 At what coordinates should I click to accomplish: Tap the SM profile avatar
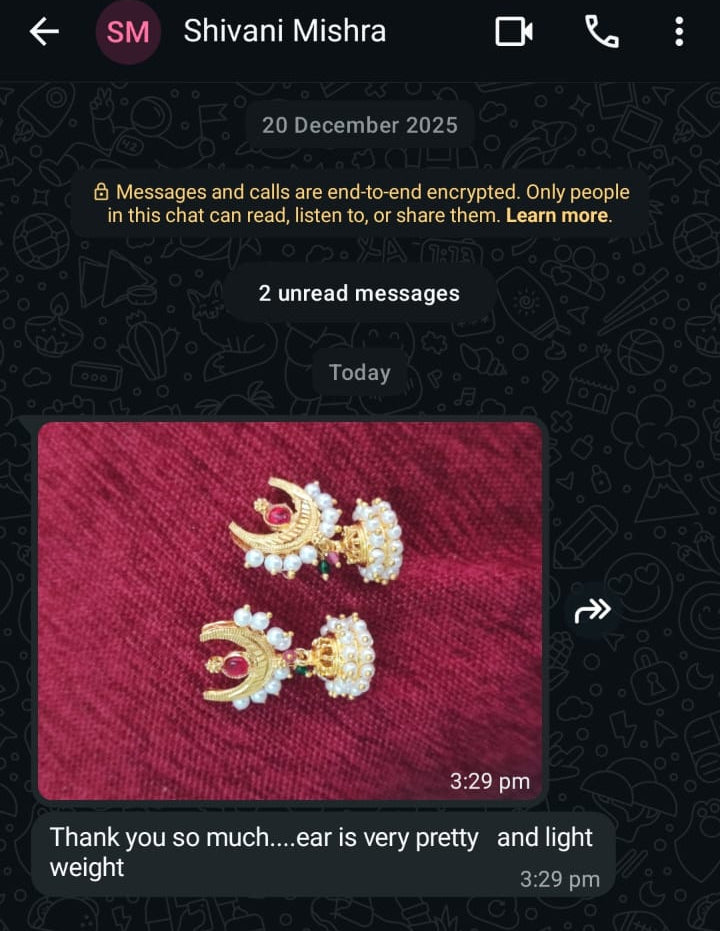(x=128, y=32)
